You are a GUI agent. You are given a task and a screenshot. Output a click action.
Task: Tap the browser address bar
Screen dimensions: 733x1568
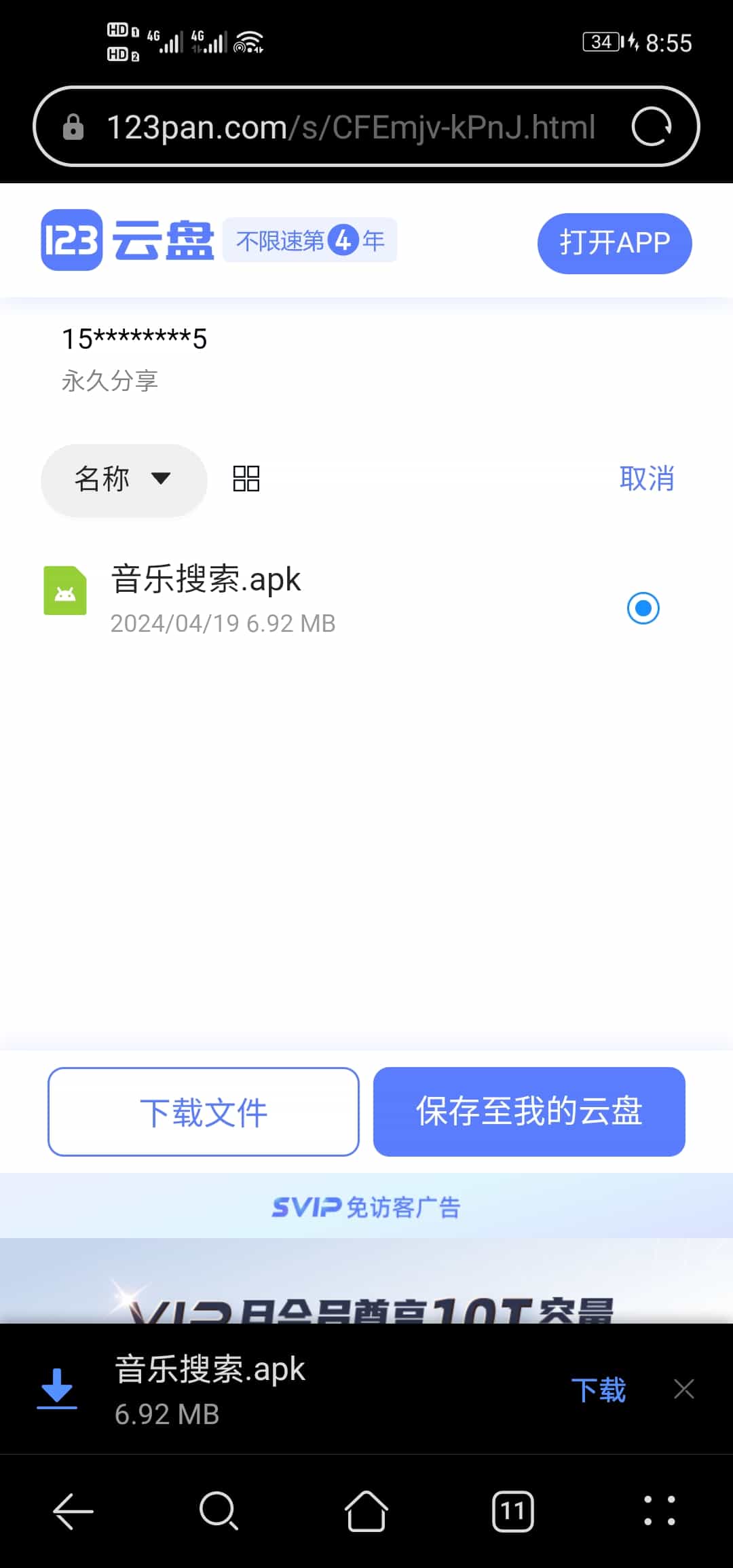pyautogui.click(x=350, y=127)
